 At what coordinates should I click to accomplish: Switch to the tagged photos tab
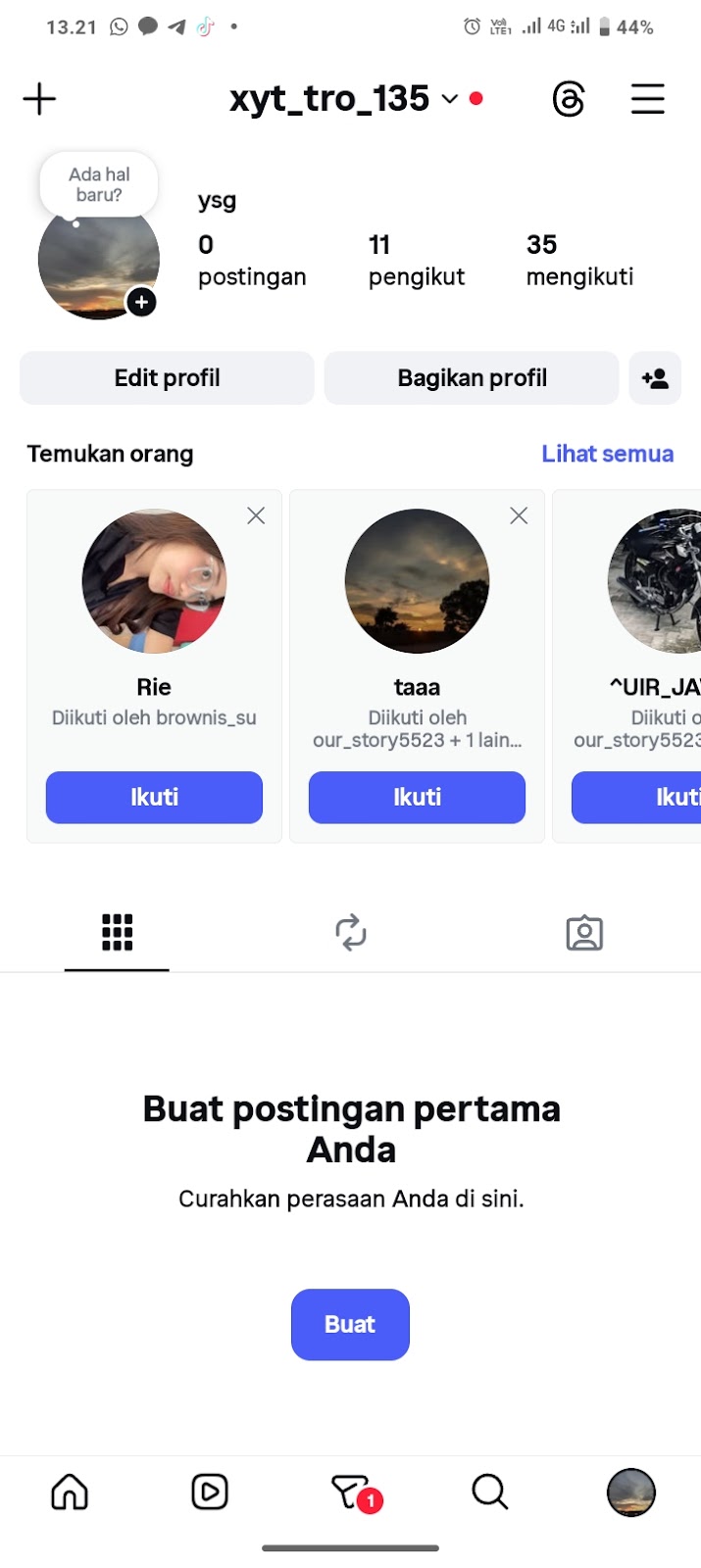coord(584,932)
